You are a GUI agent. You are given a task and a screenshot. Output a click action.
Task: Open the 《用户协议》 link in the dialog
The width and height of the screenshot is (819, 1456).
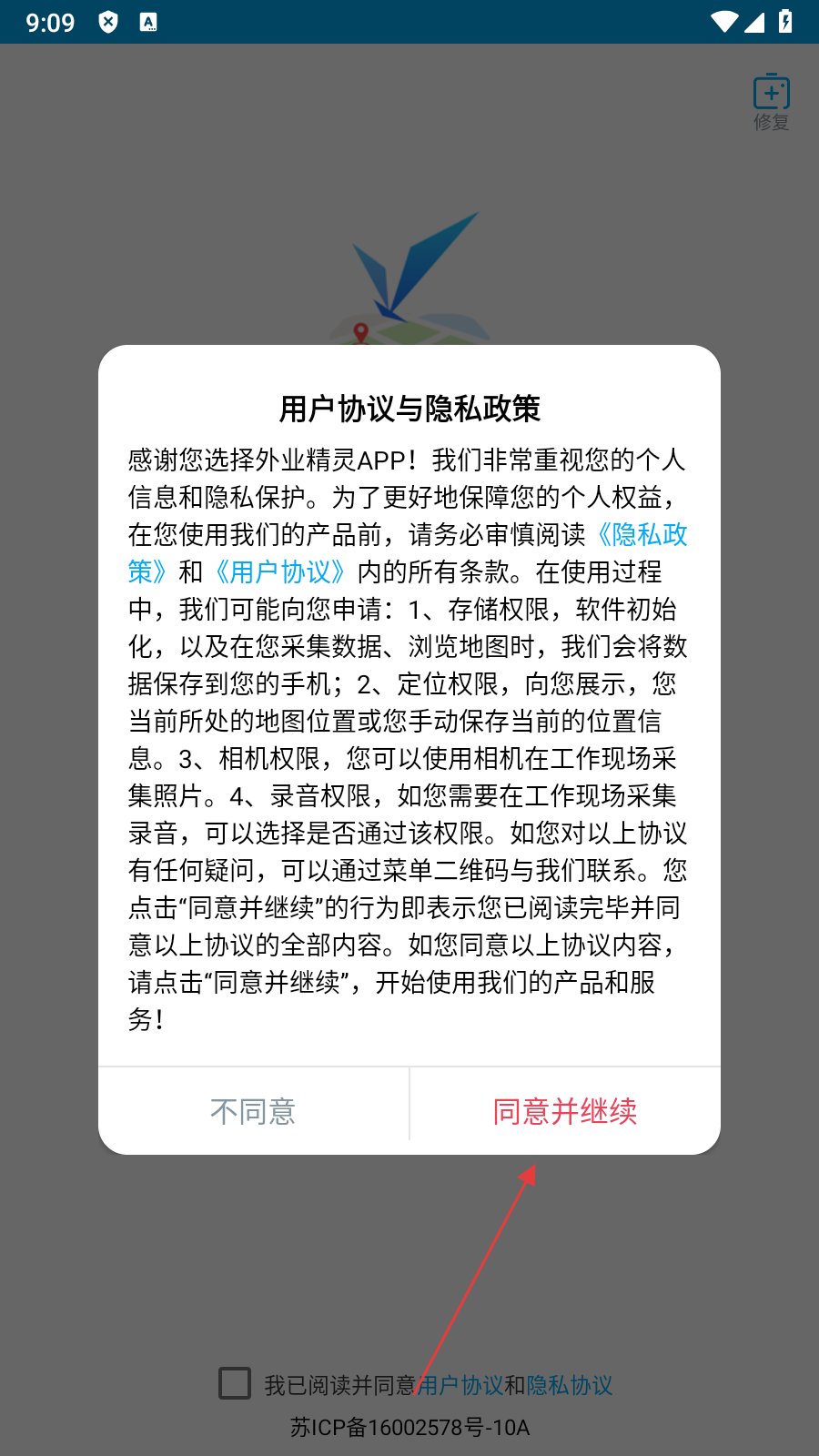(x=280, y=572)
